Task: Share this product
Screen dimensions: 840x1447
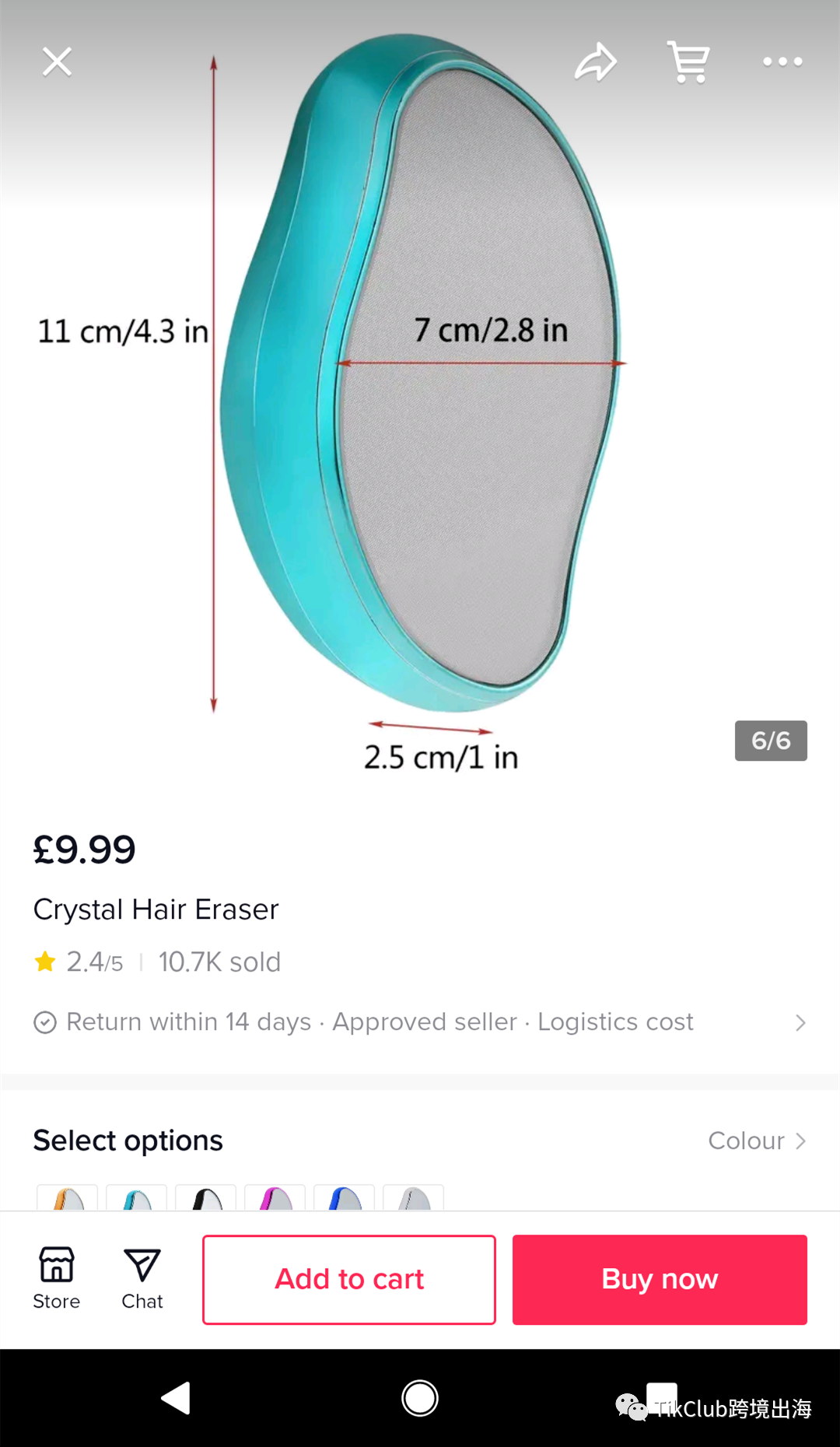Action: (x=596, y=62)
